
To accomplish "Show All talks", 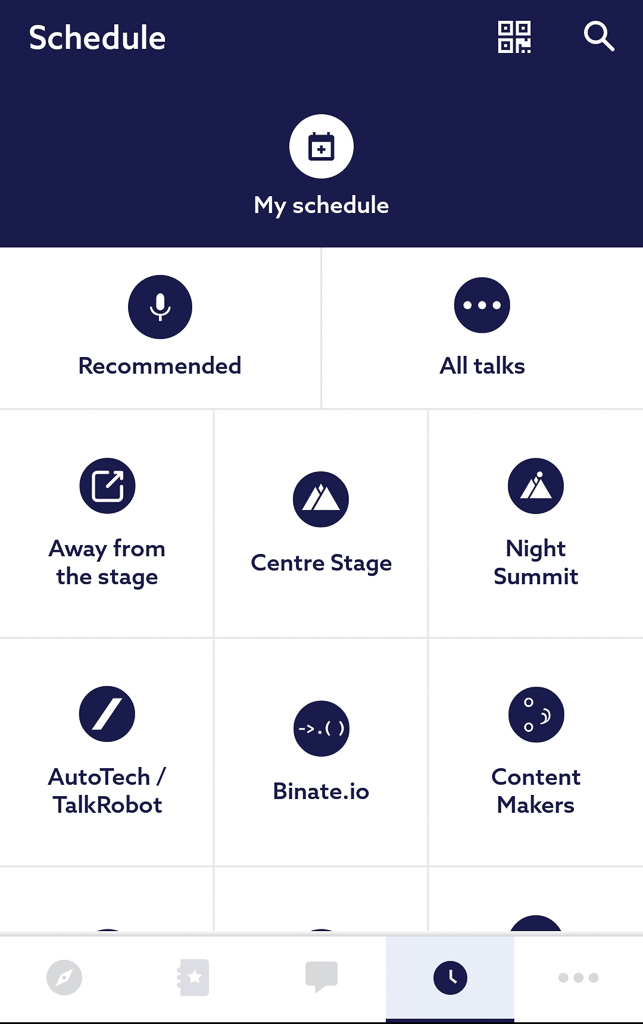I will [x=482, y=327].
